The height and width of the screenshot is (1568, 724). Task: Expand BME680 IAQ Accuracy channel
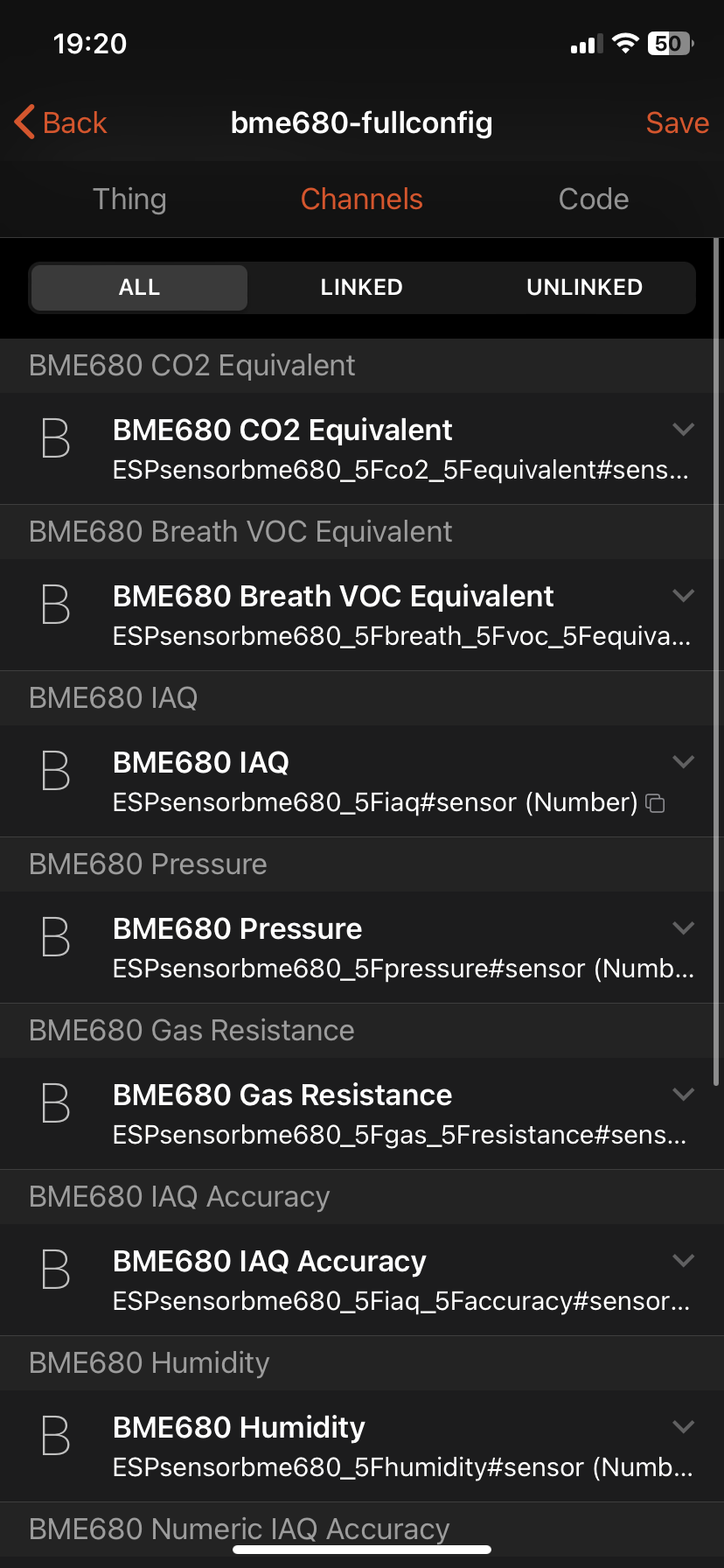[683, 1261]
